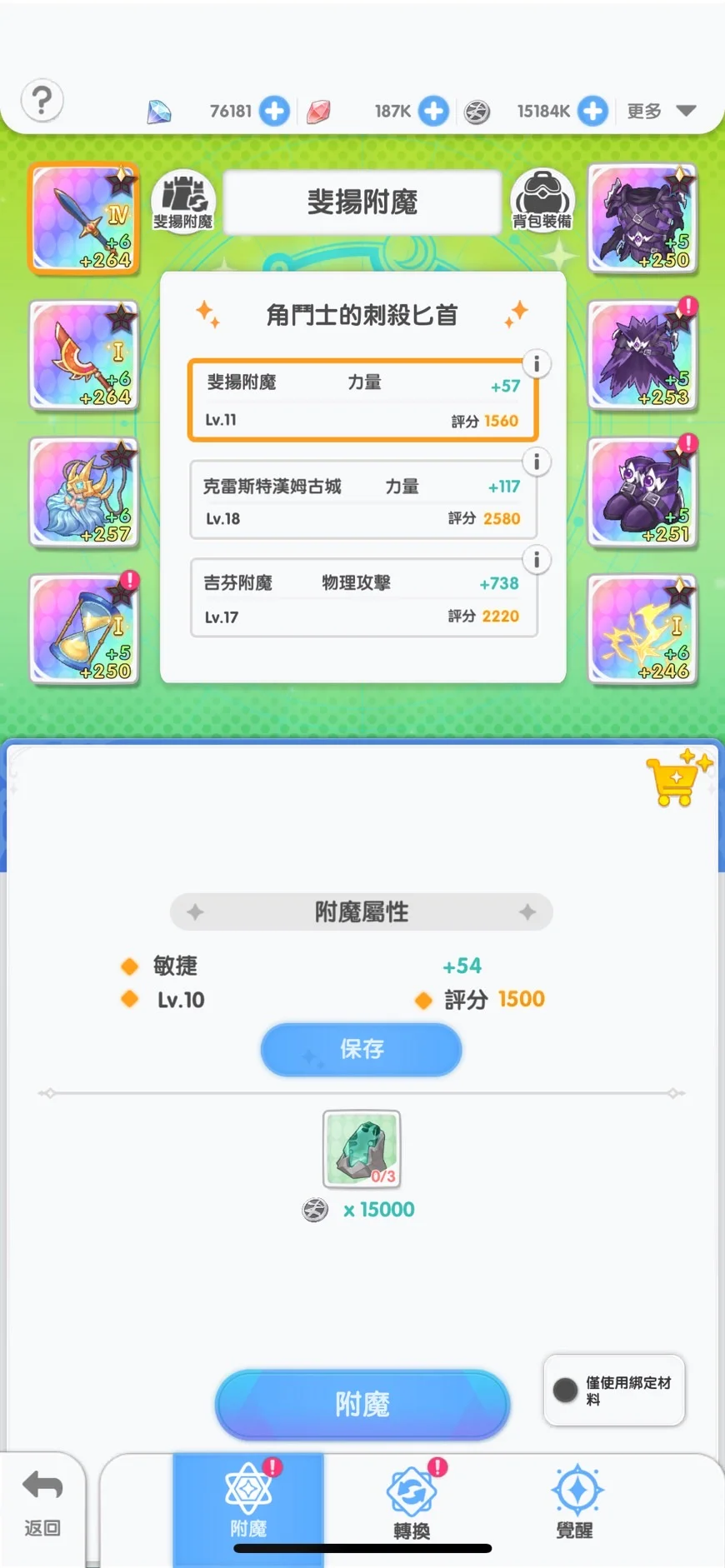View info for the 斐揚附魔 Lv.11 enchant
725x1568 pixels.
(x=537, y=364)
